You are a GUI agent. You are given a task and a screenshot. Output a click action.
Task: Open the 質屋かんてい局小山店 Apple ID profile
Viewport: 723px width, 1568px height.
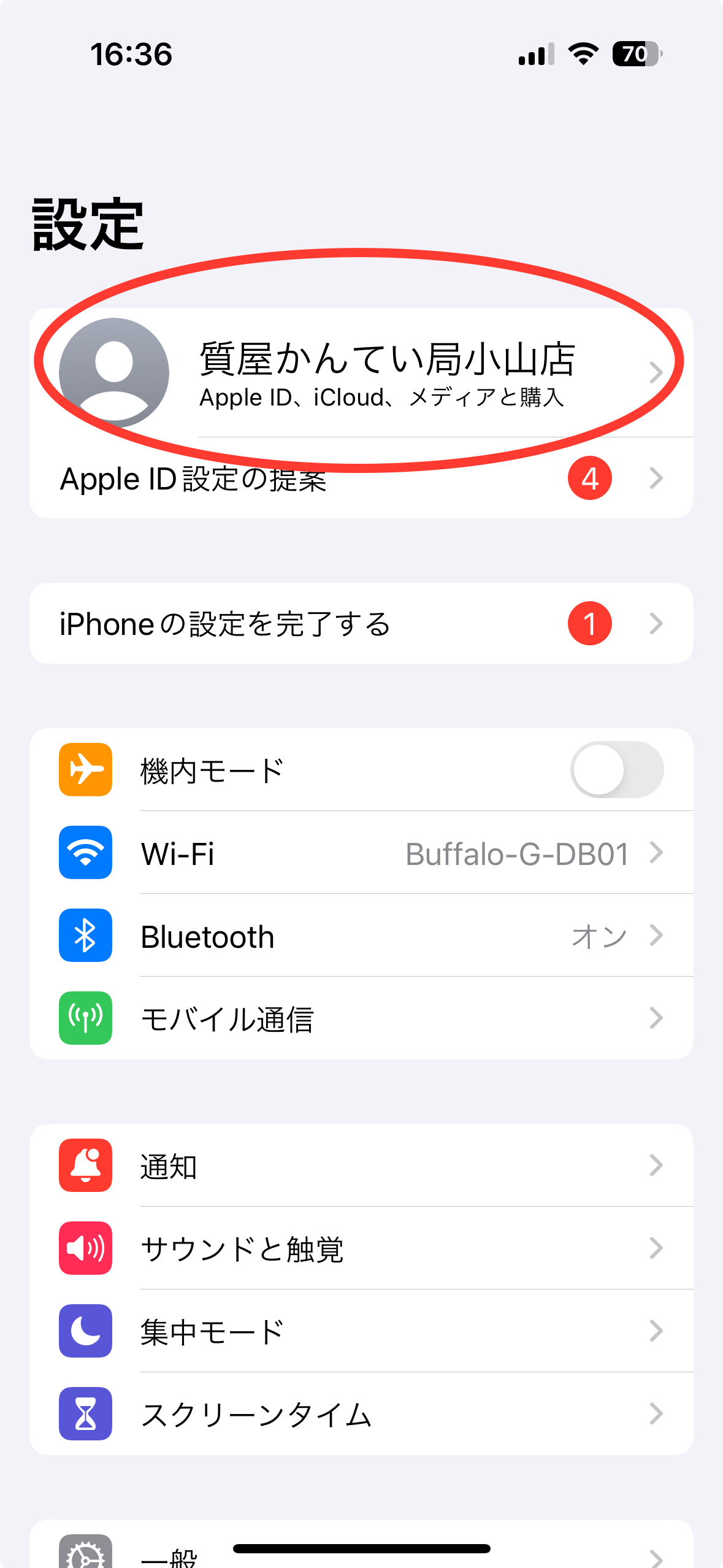tap(361, 372)
